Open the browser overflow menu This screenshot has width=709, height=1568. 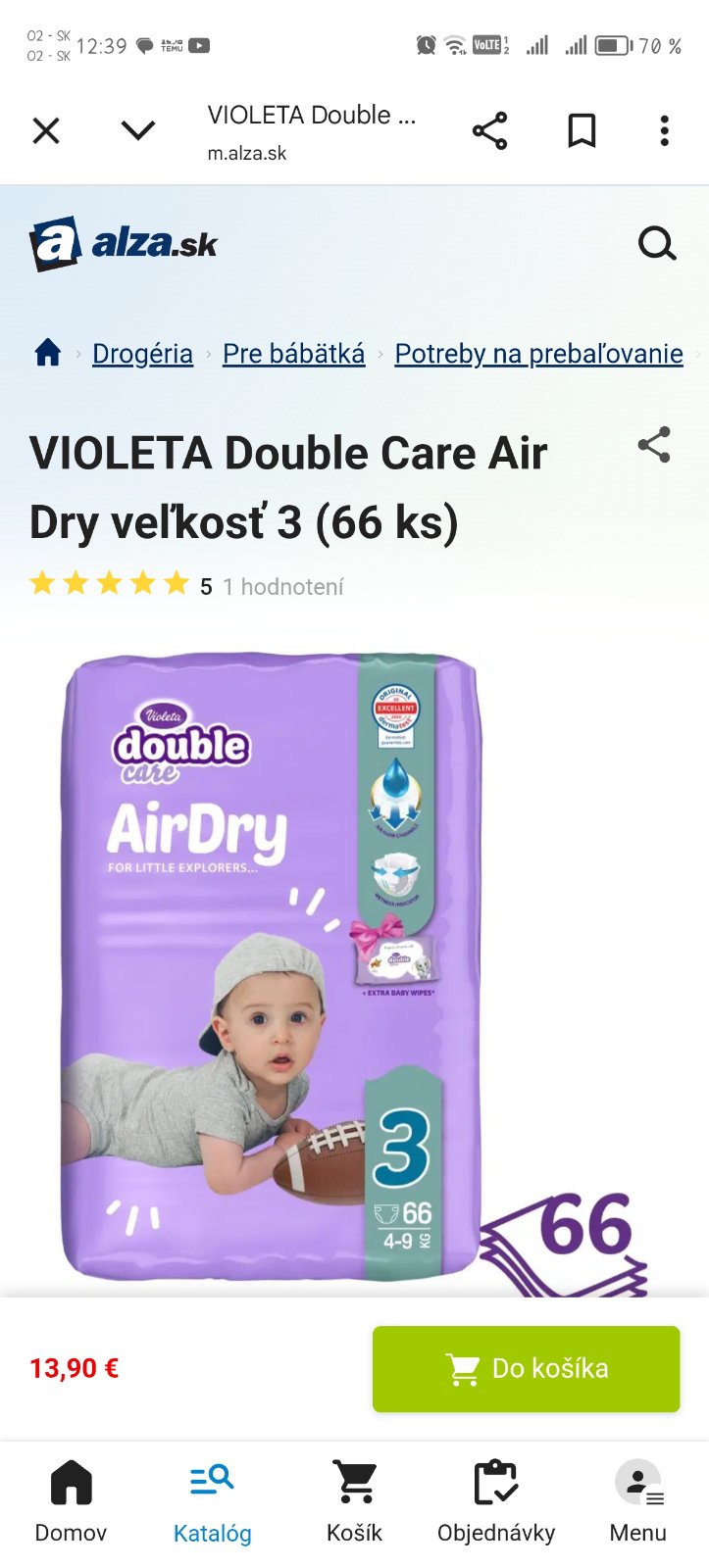pos(664,130)
